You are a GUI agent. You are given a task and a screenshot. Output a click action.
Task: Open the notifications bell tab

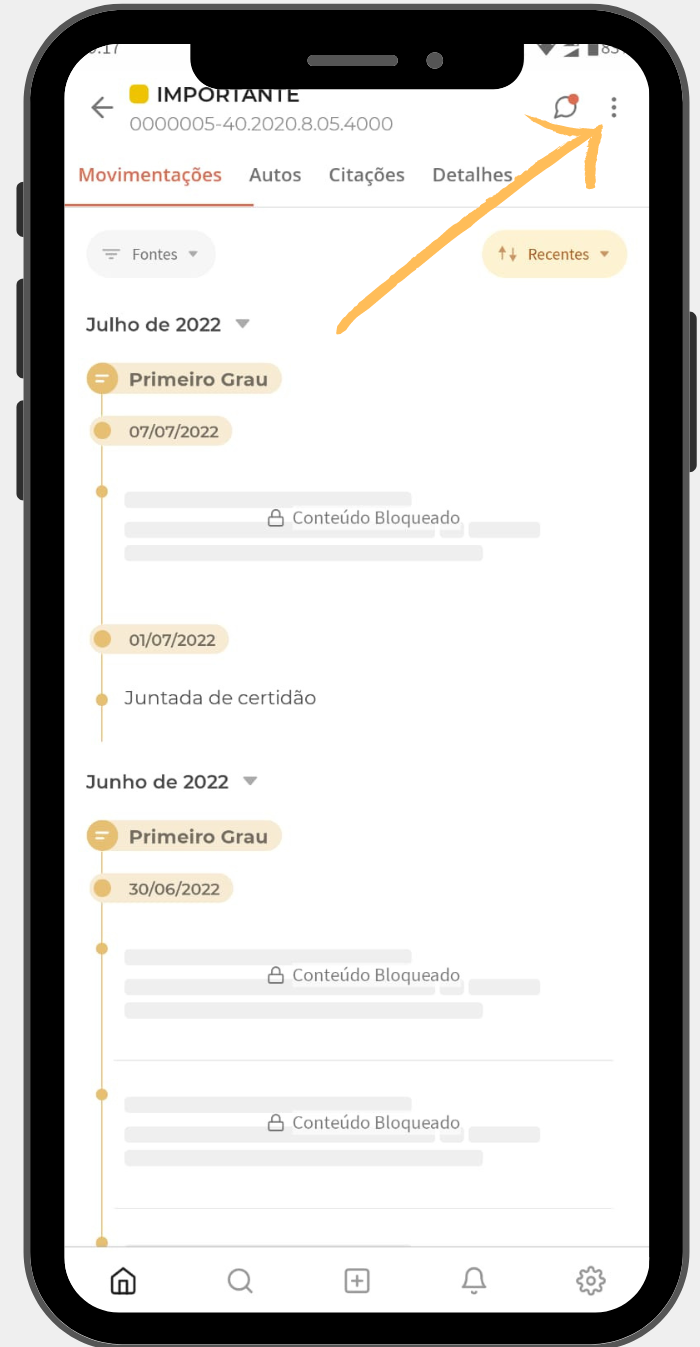474,1280
